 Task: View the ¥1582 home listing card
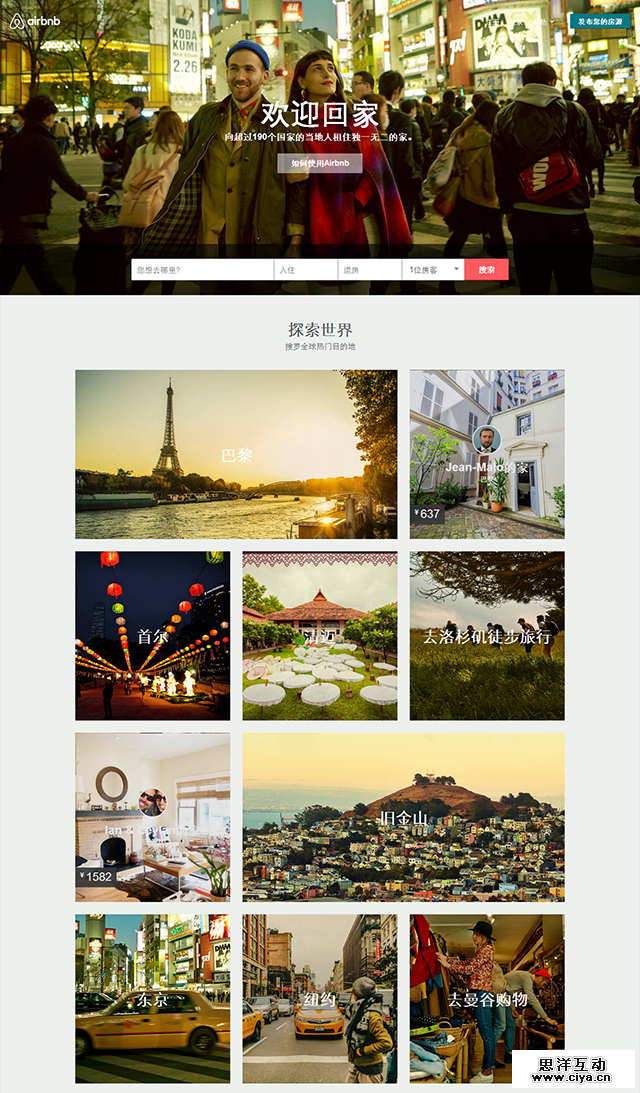[x=152, y=817]
